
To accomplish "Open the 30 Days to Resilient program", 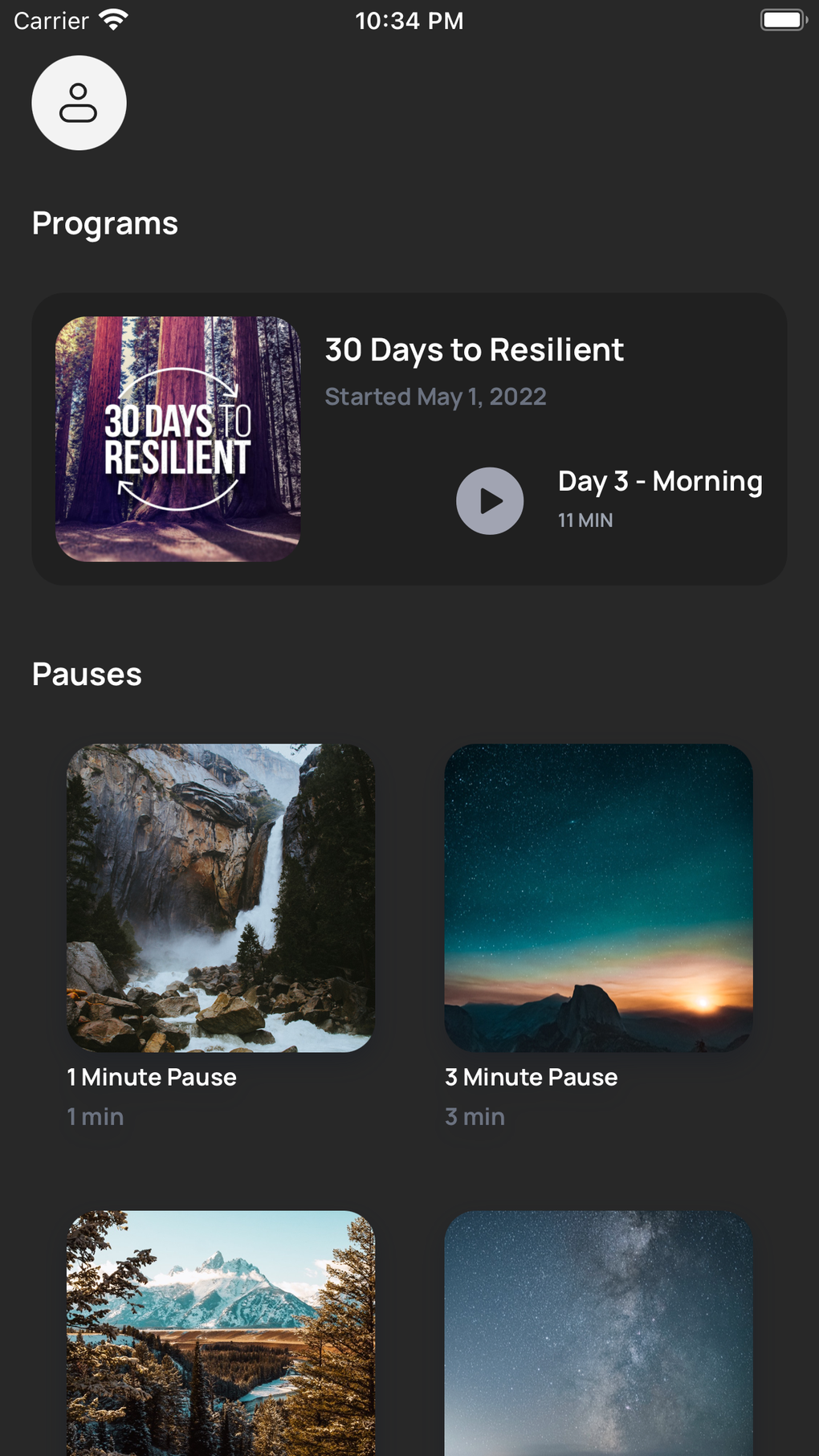I will coord(409,438).
